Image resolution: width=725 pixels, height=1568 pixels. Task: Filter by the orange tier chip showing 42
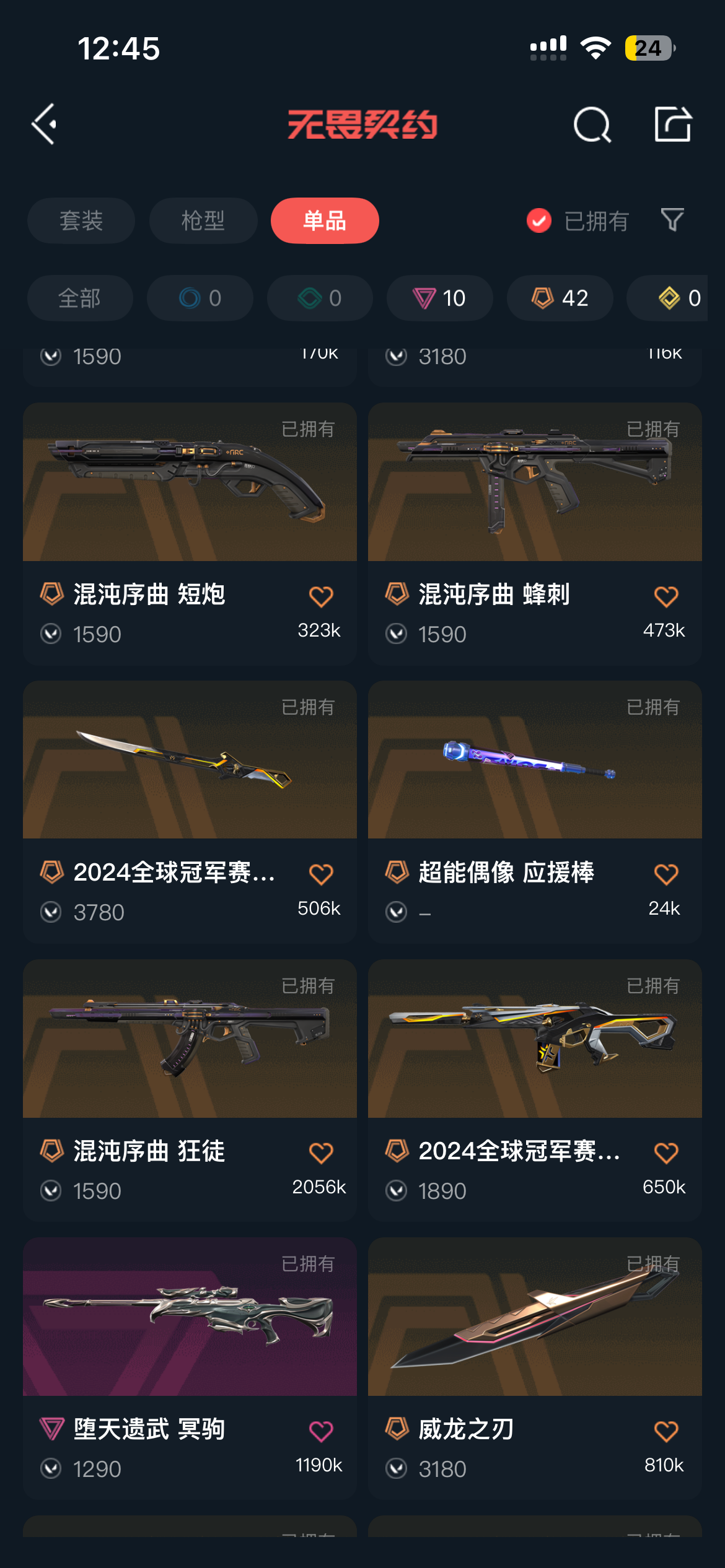pyautogui.click(x=560, y=298)
